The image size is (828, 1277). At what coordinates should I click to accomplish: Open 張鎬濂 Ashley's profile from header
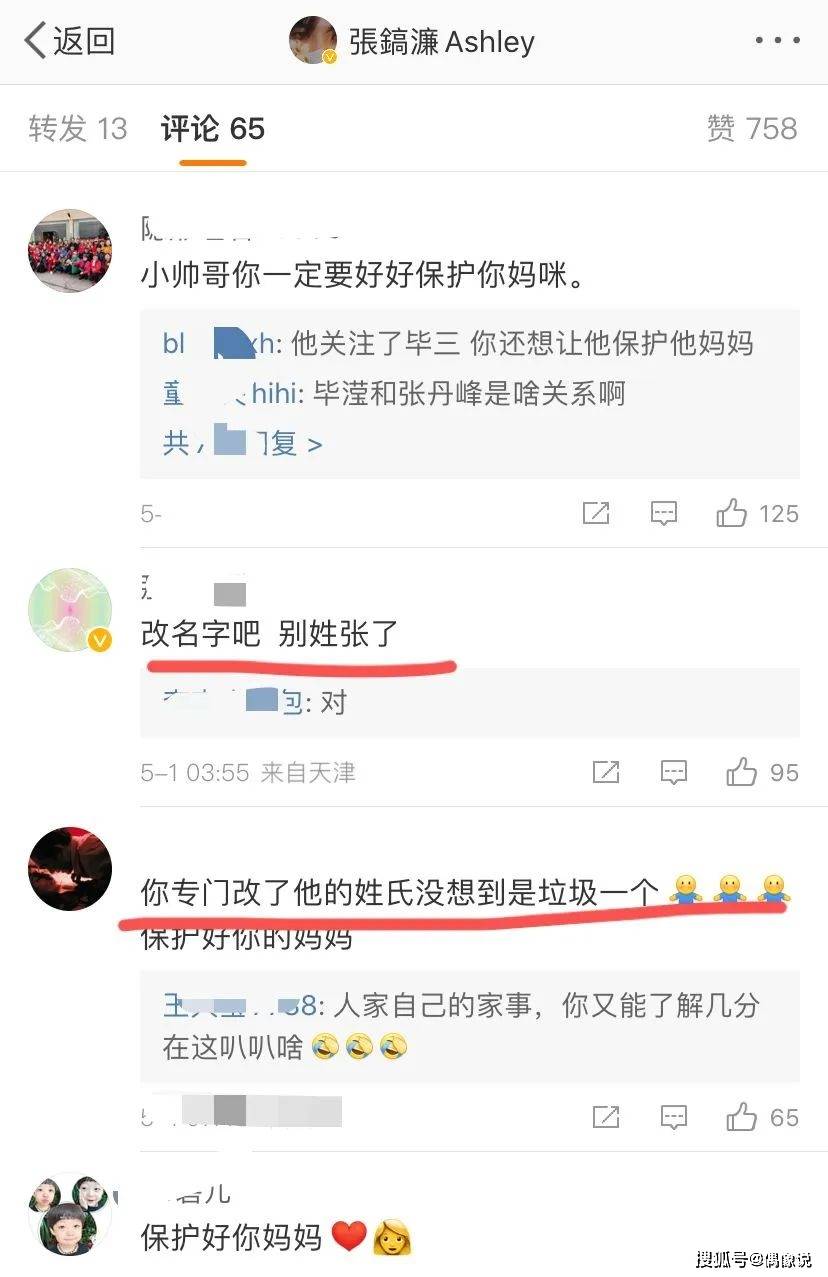click(x=414, y=42)
